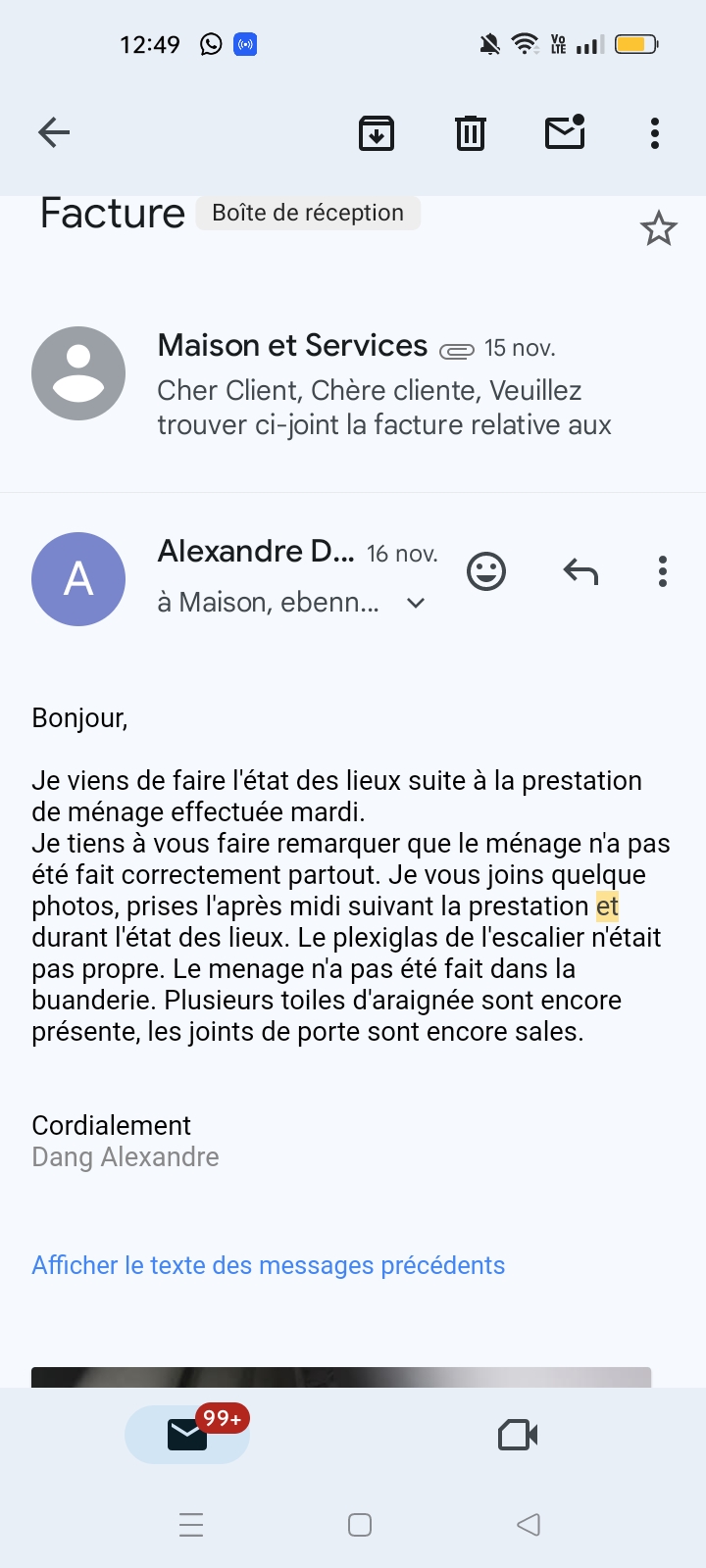Toggle the sender avatar selection
This screenshot has width=706, height=1568.
coord(78,579)
